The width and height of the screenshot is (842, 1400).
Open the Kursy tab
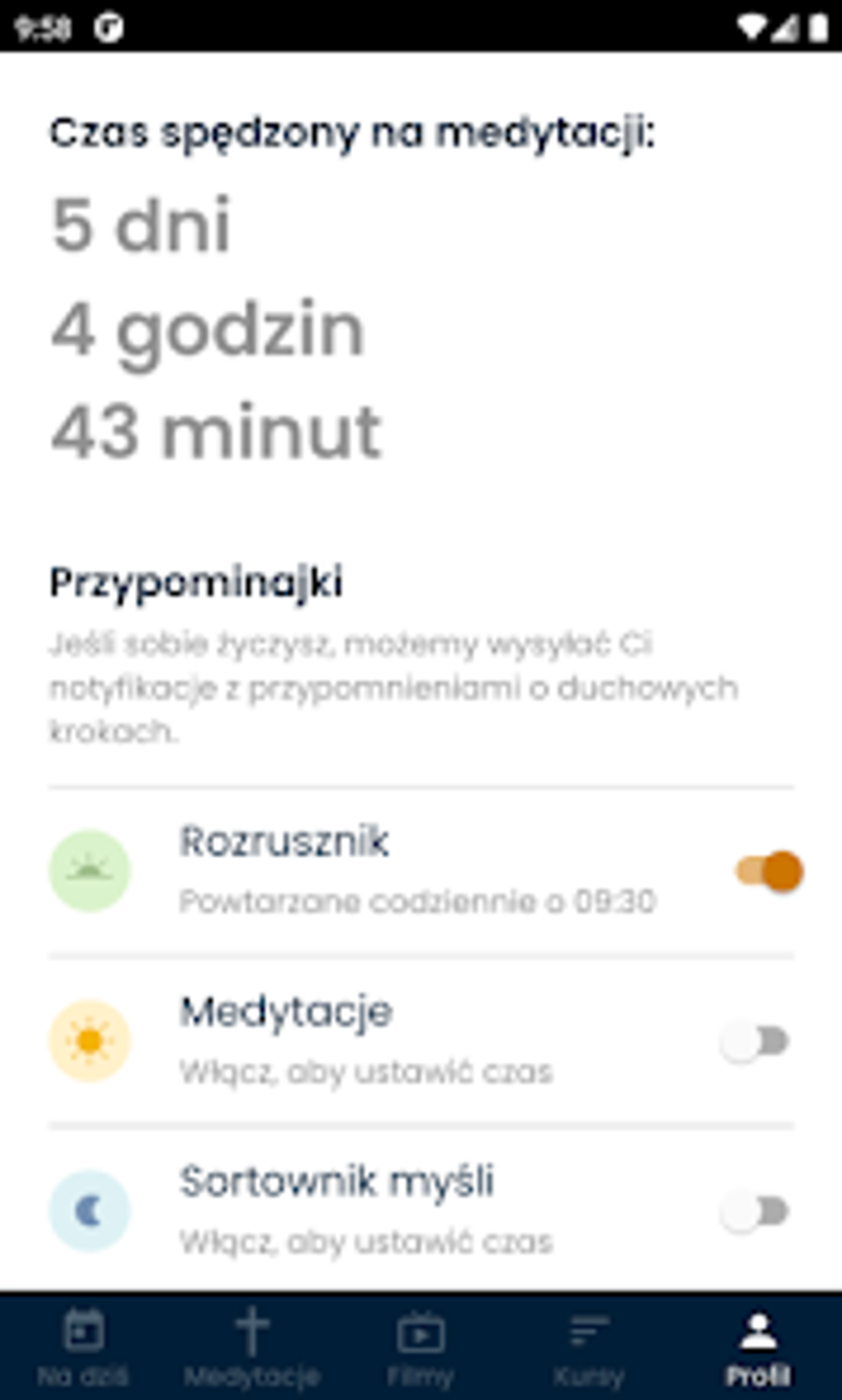coord(589,1347)
